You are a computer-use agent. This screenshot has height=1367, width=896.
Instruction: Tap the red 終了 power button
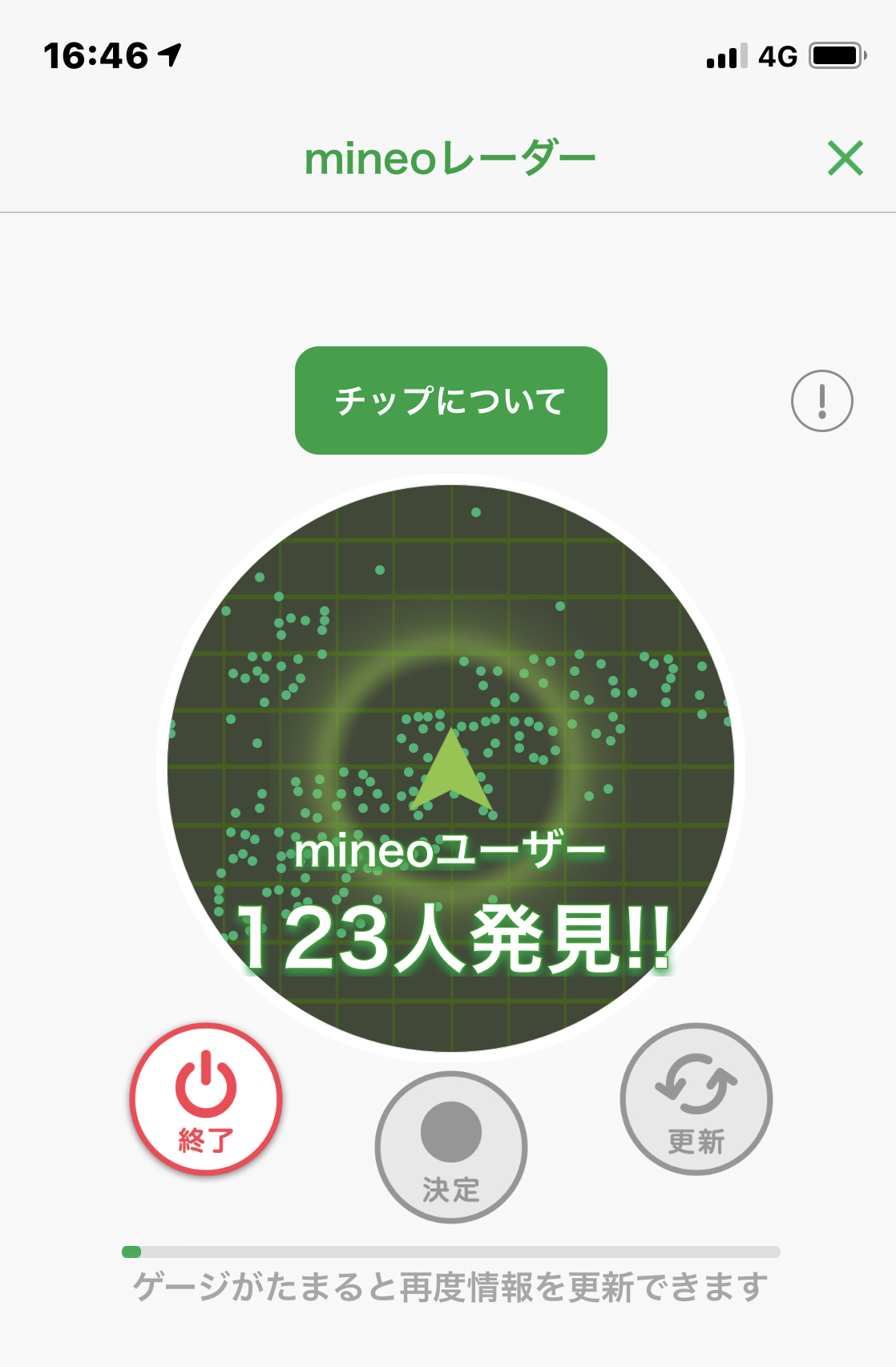click(x=206, y=1098)
